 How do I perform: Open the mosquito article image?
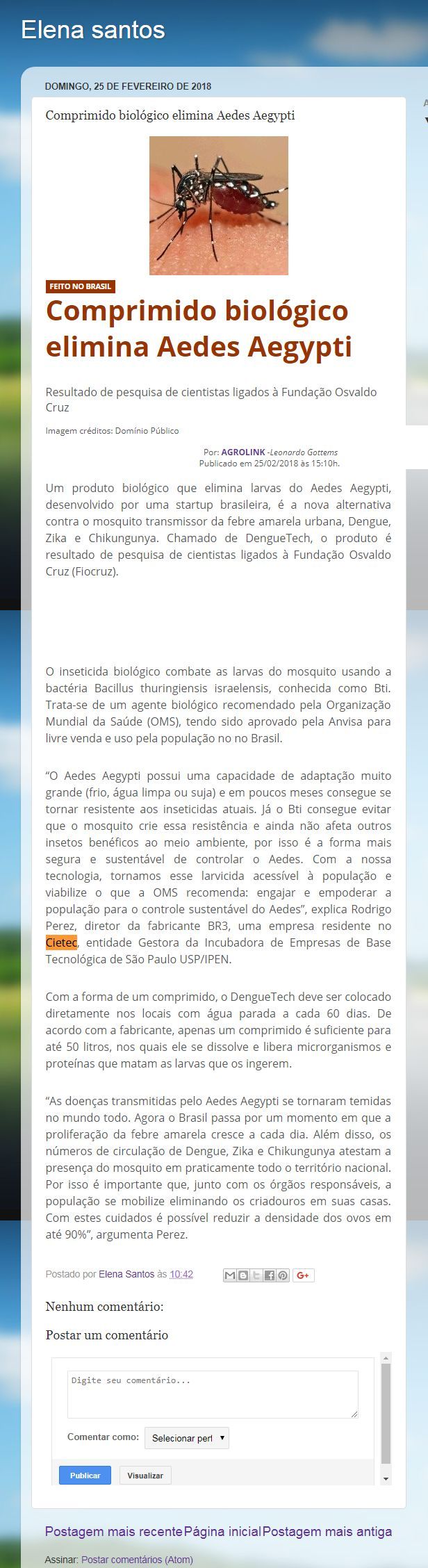(x=219, y=206)
